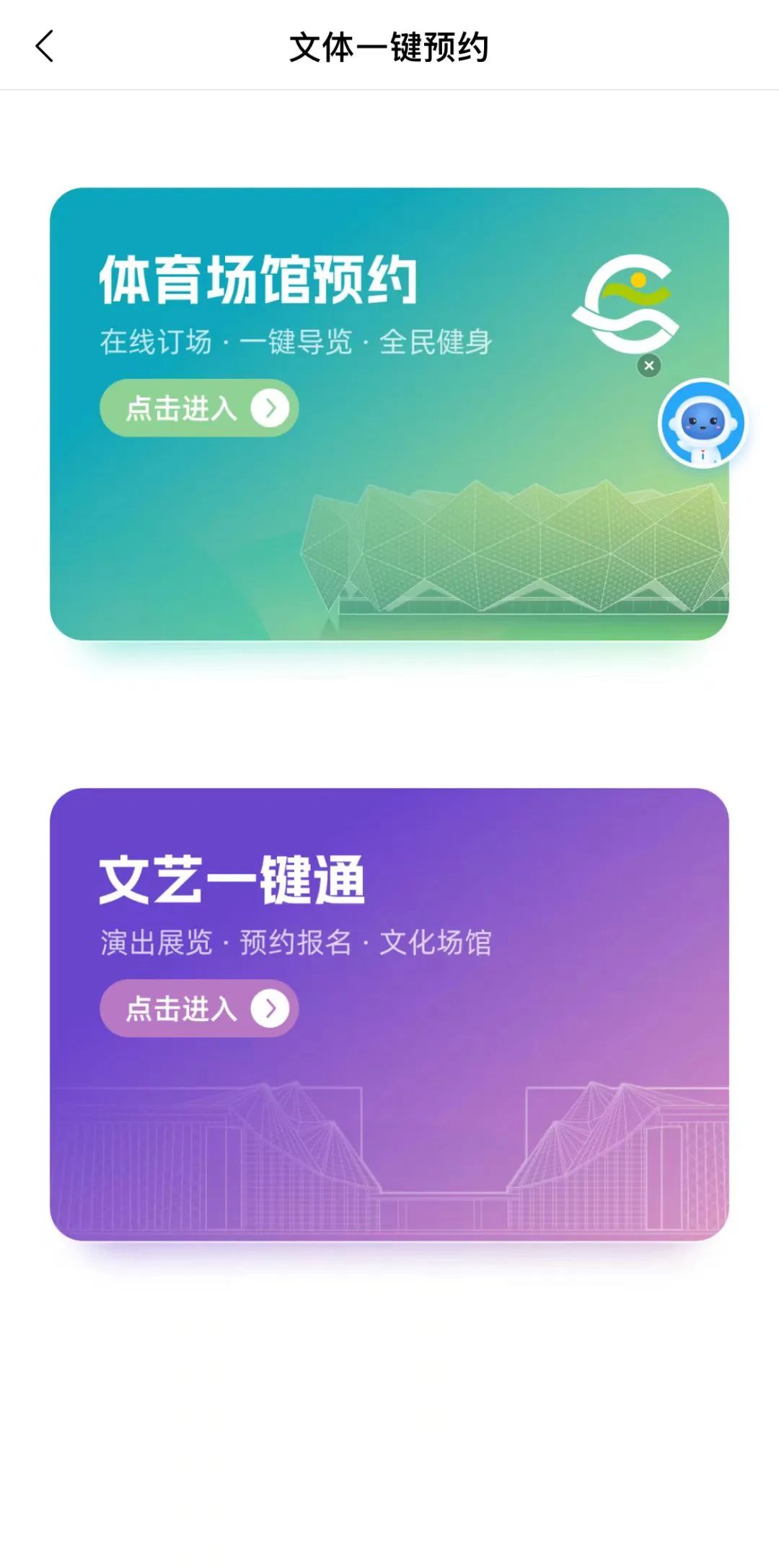Go back from 文体一键预约 page
Viewport: 779px width, 1568px height.
click(x=45, y=47)
